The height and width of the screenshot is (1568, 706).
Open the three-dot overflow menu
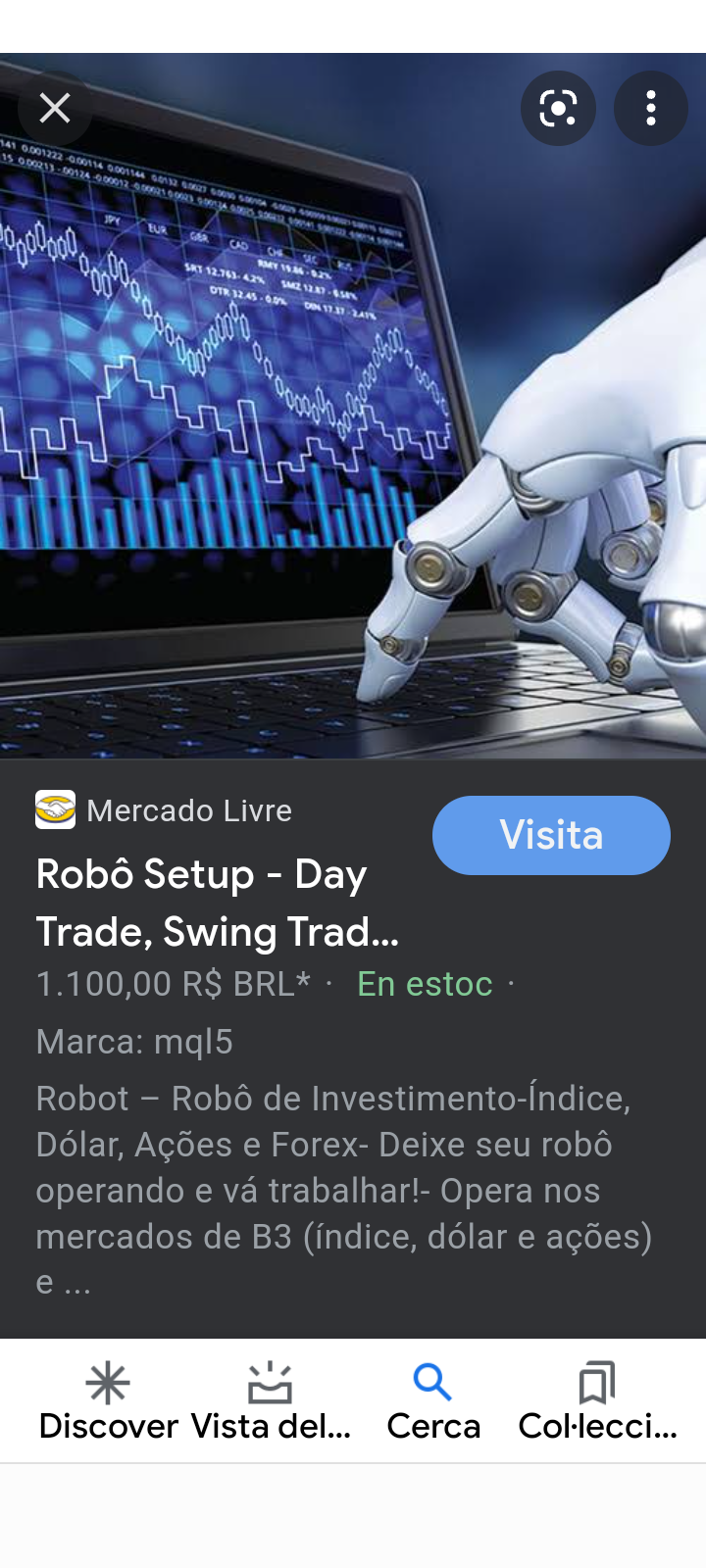(x=650, y=108)
